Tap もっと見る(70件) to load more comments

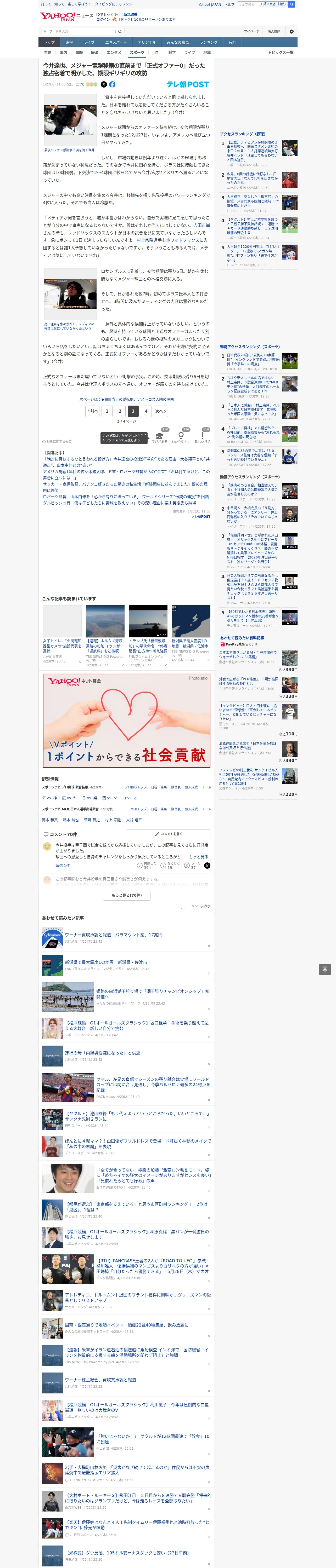click(x=127, y=895)
